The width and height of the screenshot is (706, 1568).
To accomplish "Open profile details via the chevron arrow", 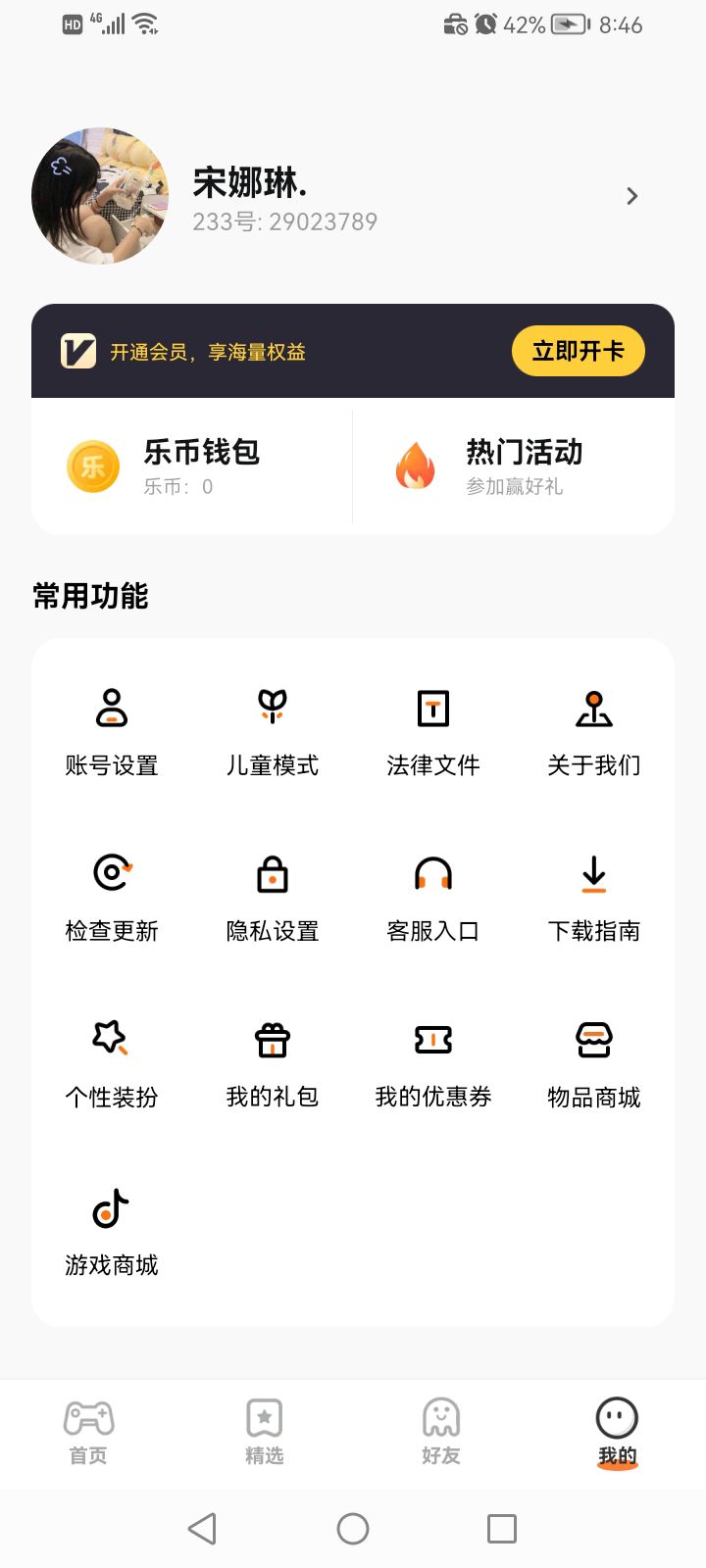I will (x=631, y=197).
